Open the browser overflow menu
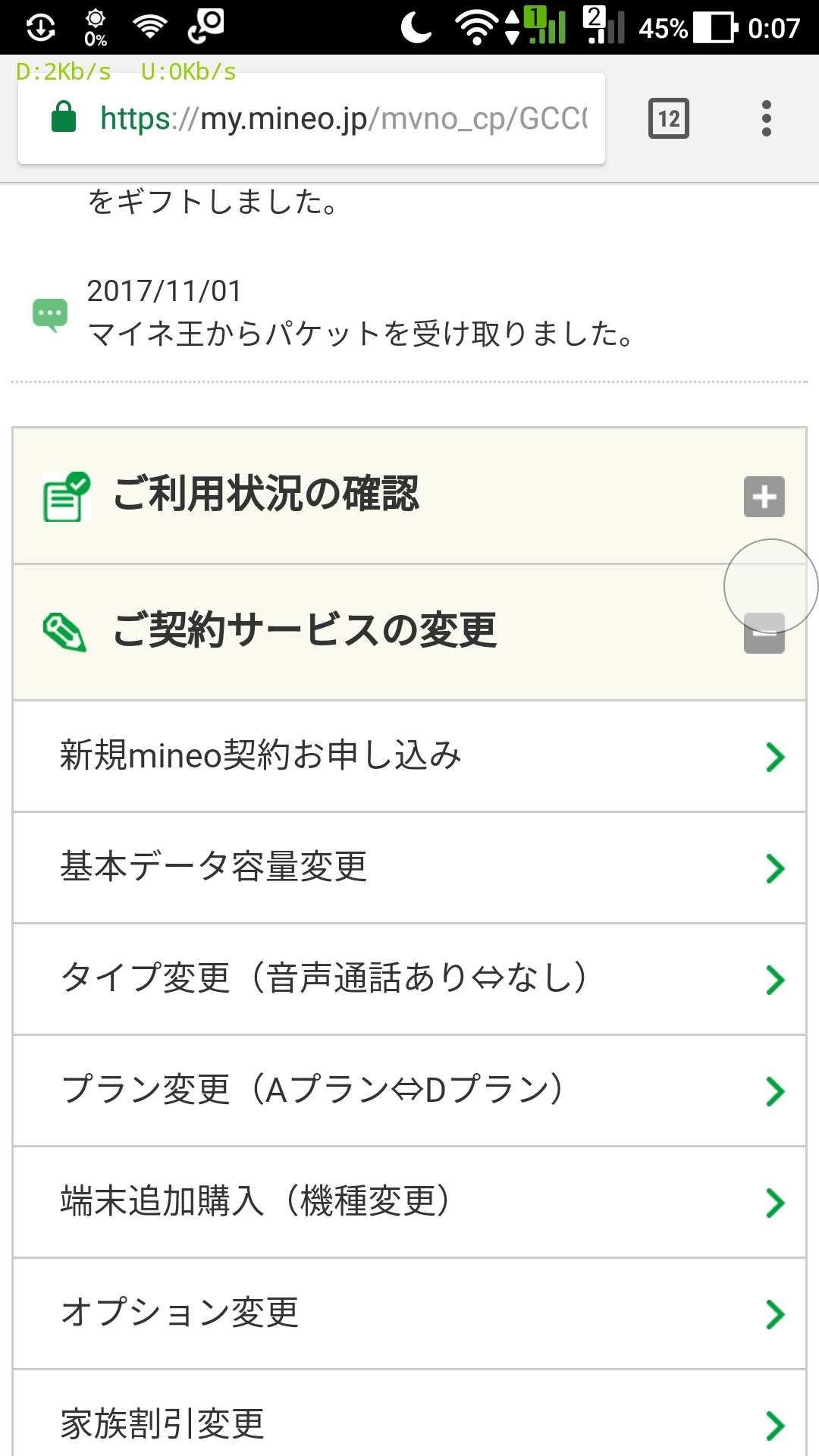 766,119
